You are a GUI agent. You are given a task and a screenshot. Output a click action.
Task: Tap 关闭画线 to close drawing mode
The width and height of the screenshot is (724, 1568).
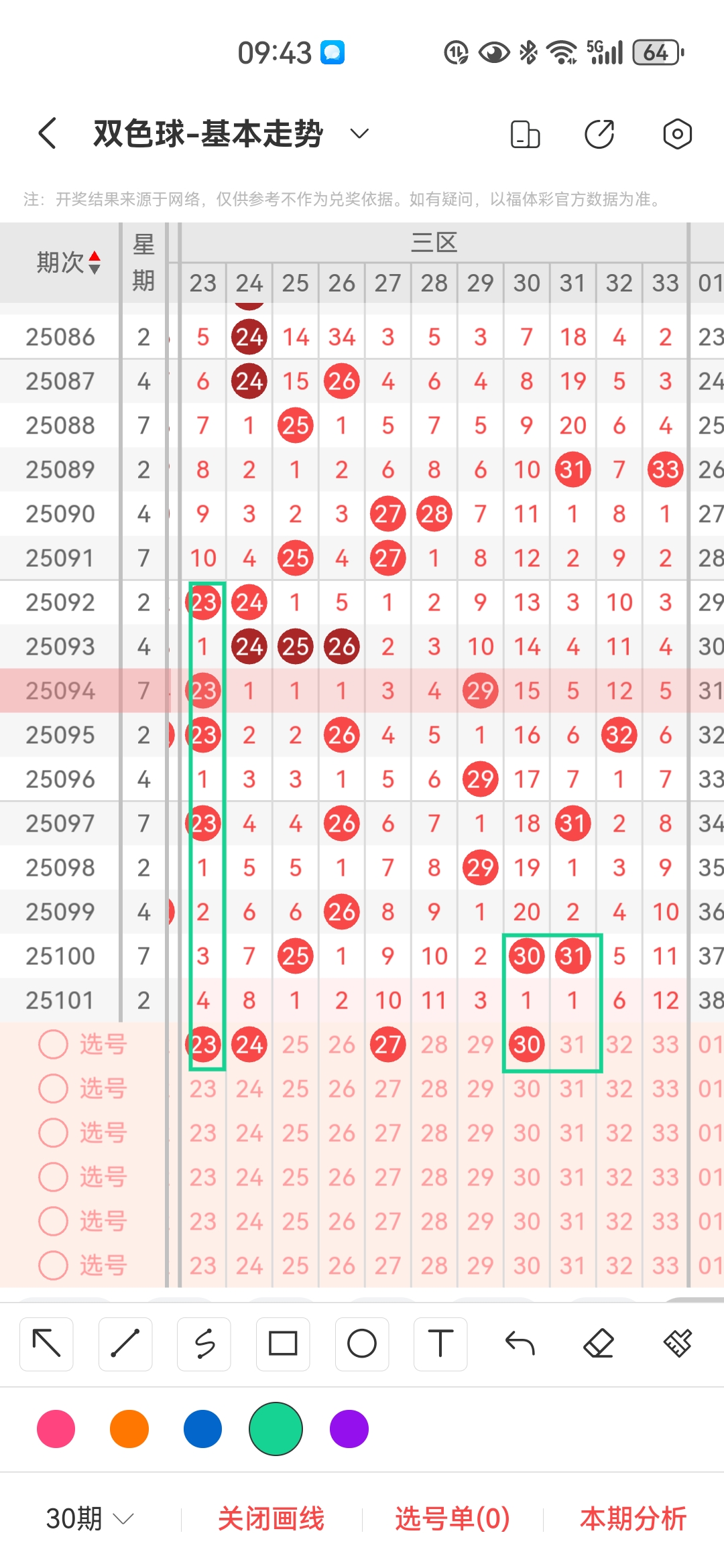271,1518
